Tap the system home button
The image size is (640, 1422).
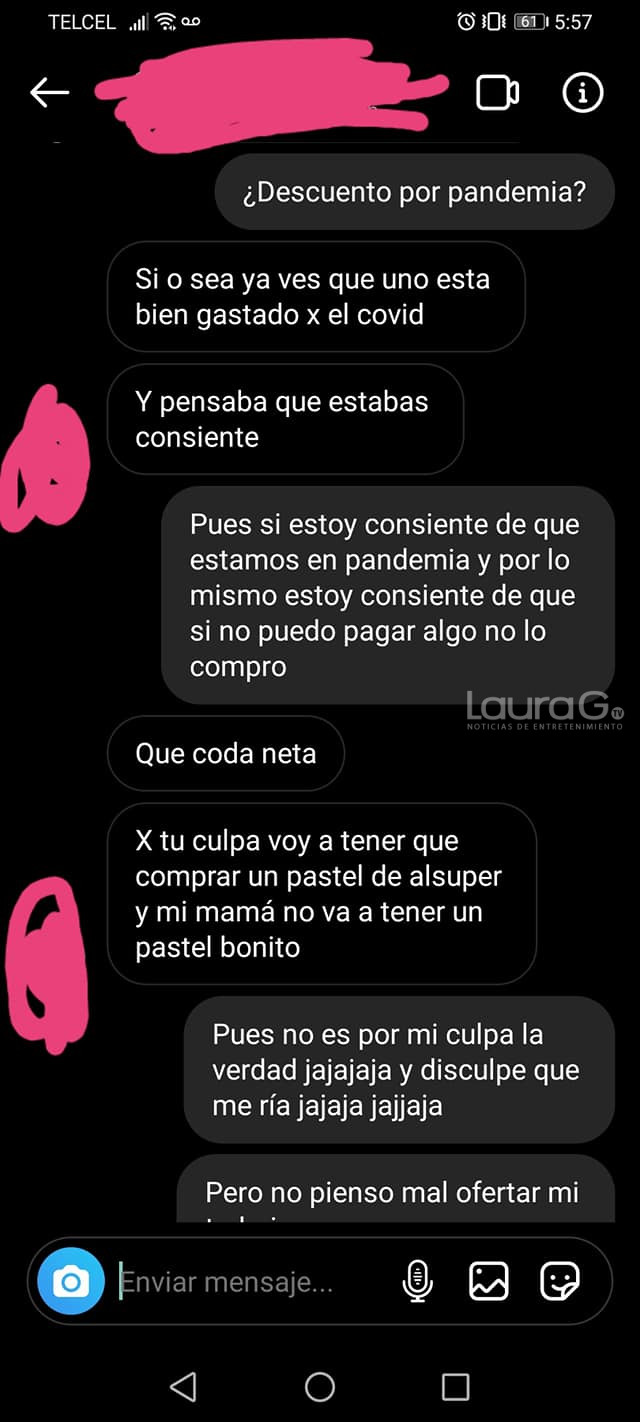320,1386
